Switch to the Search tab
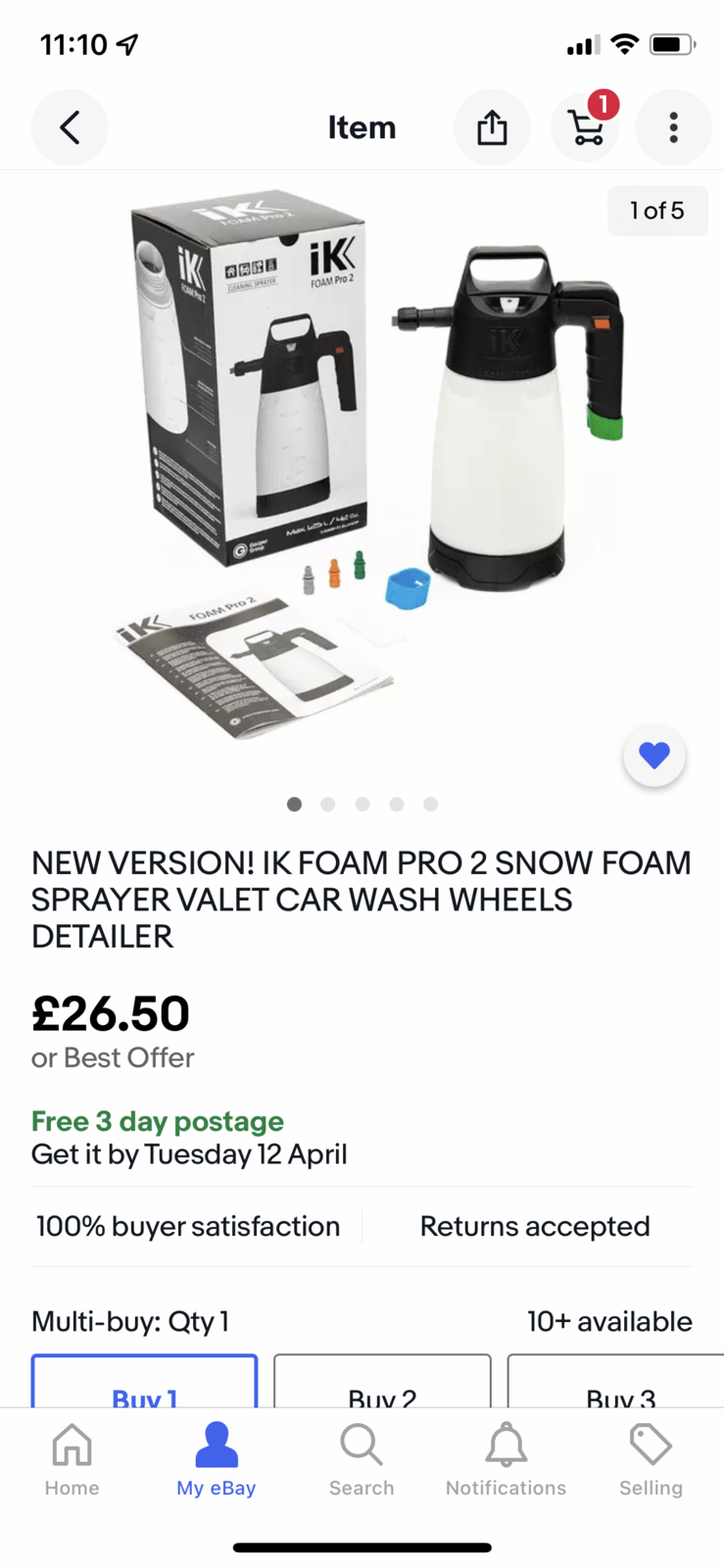 coord(362,1460)
